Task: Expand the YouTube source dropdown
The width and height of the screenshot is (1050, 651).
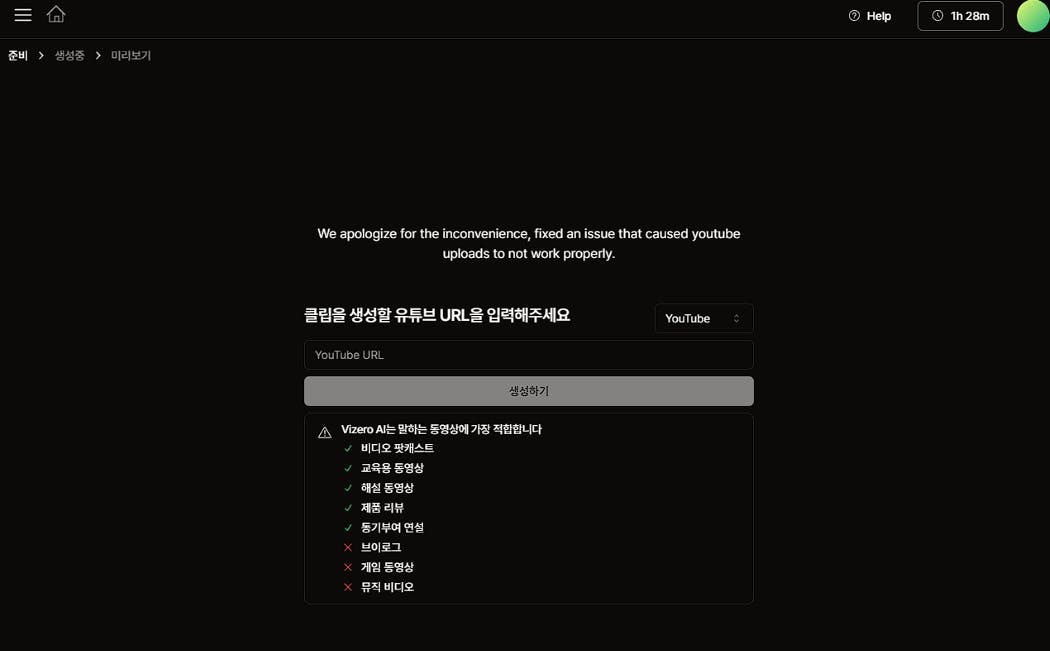Action: coord(704,318)
